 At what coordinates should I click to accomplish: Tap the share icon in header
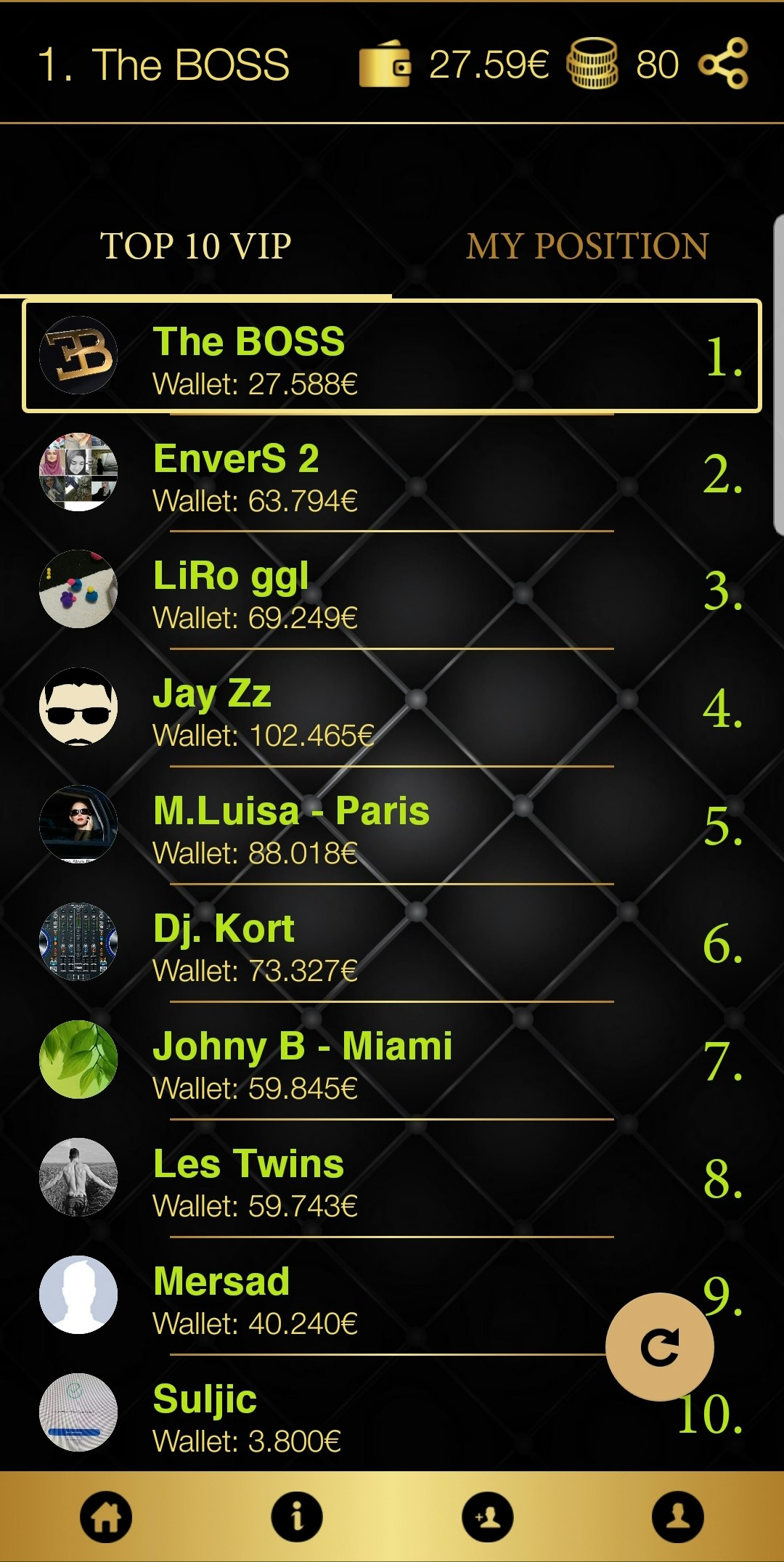723,64
